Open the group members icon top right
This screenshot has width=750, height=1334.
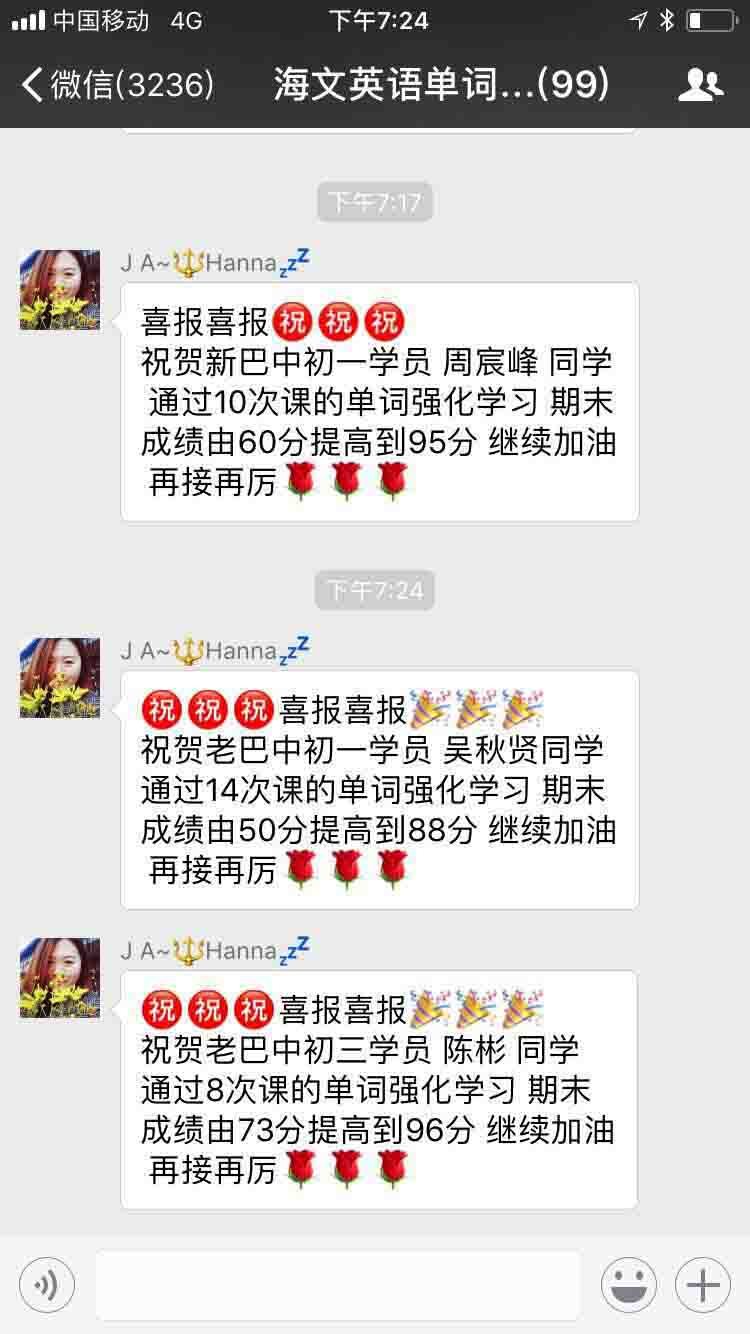[x=706, y=87]
